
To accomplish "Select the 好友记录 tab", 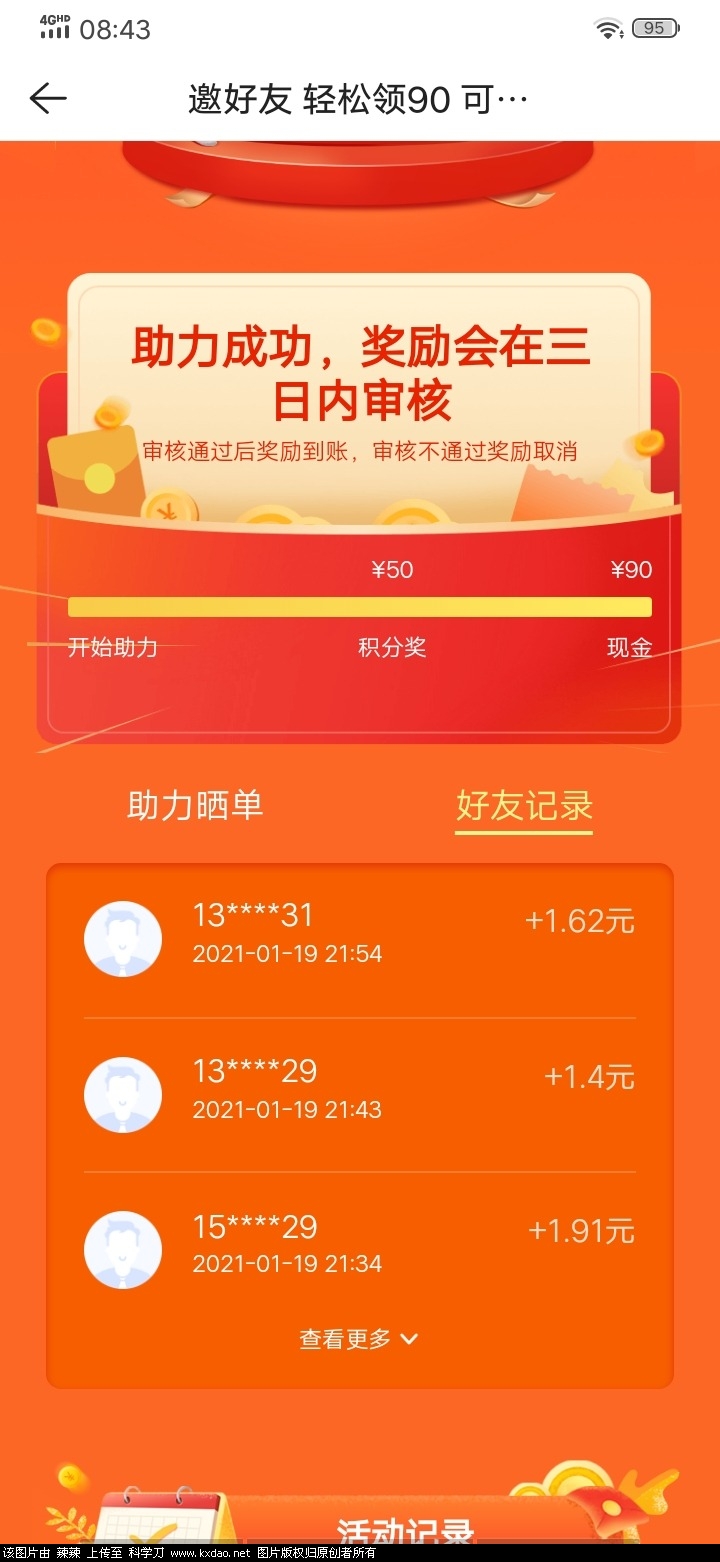I will tap(524, 805).
